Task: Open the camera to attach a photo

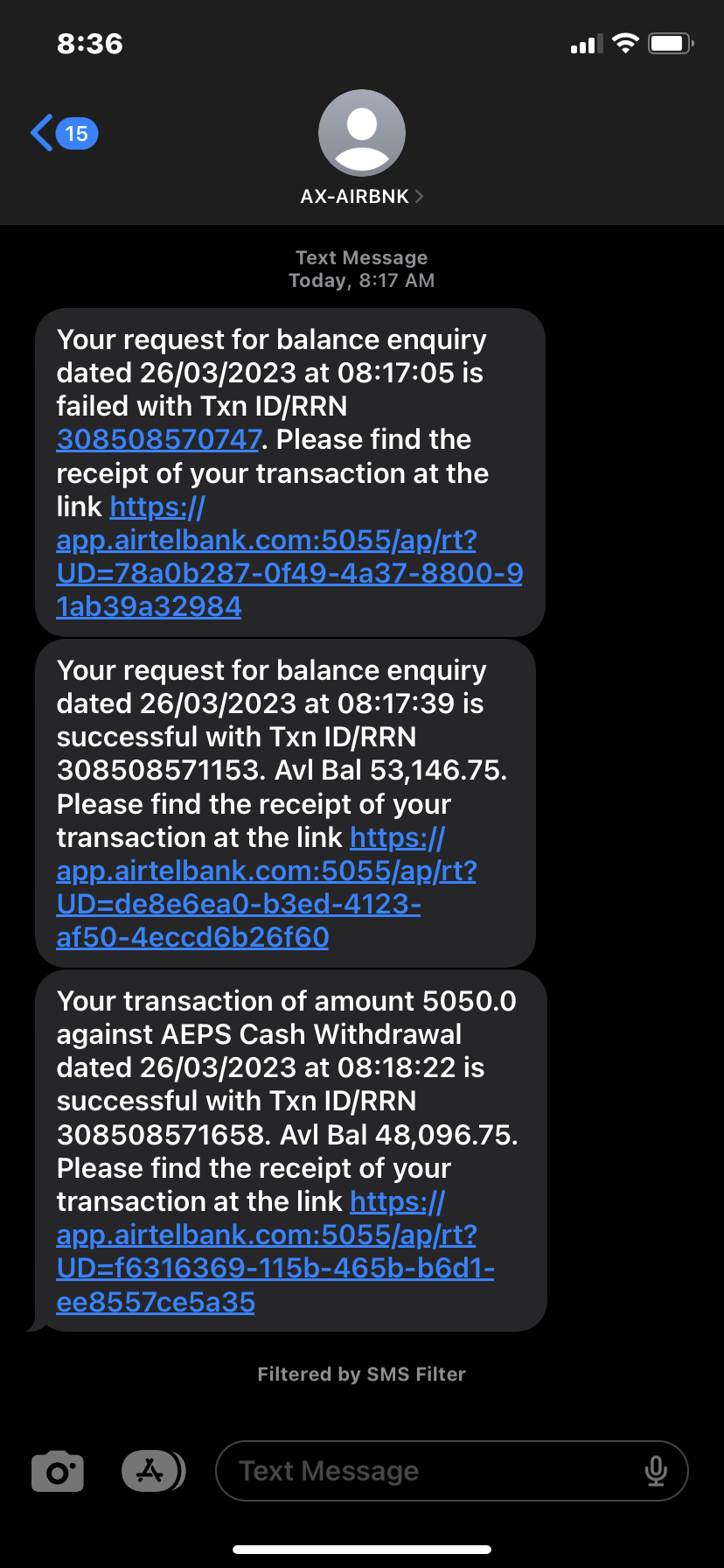Action: click(58, 1472)
